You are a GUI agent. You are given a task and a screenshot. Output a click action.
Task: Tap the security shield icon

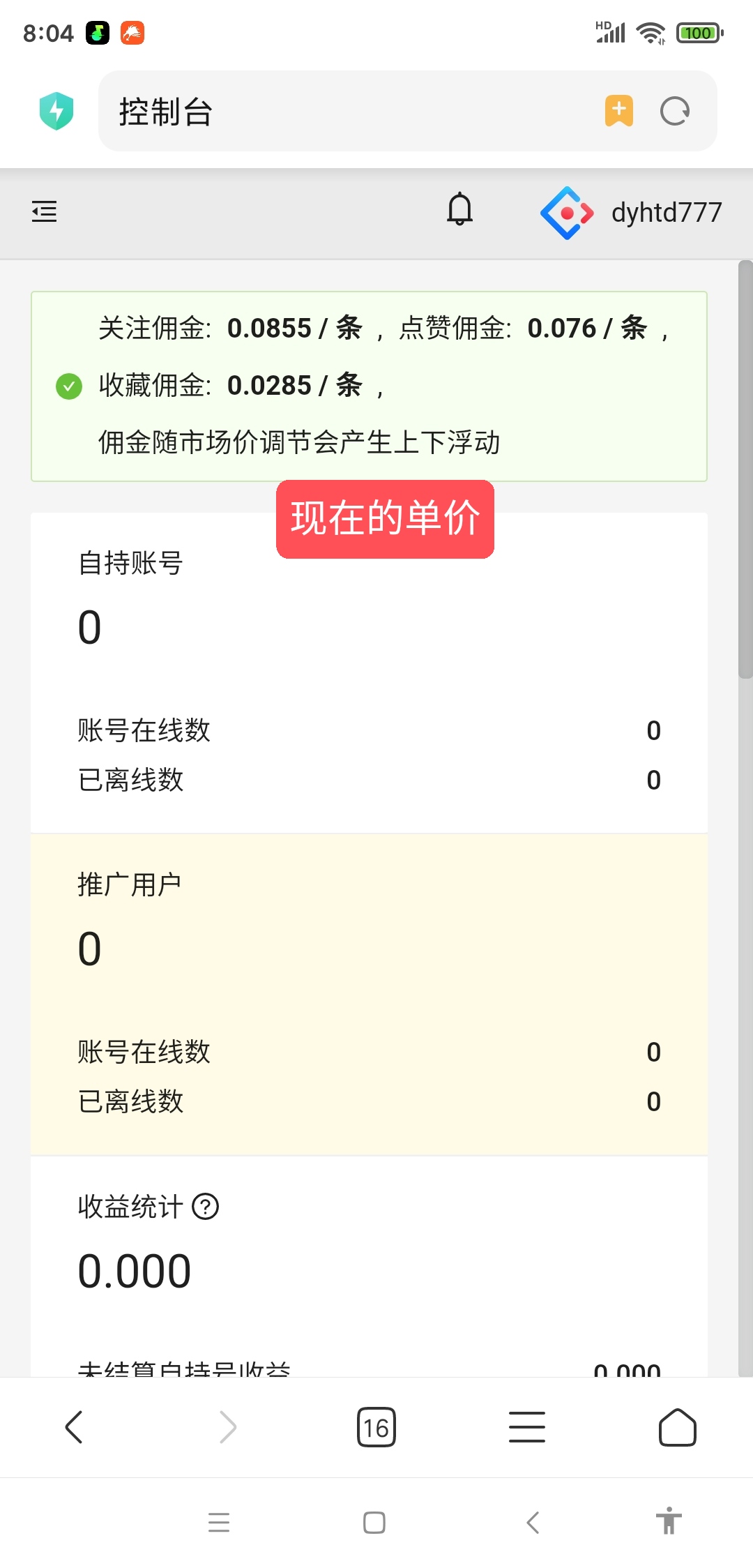[x=56, y=111]
